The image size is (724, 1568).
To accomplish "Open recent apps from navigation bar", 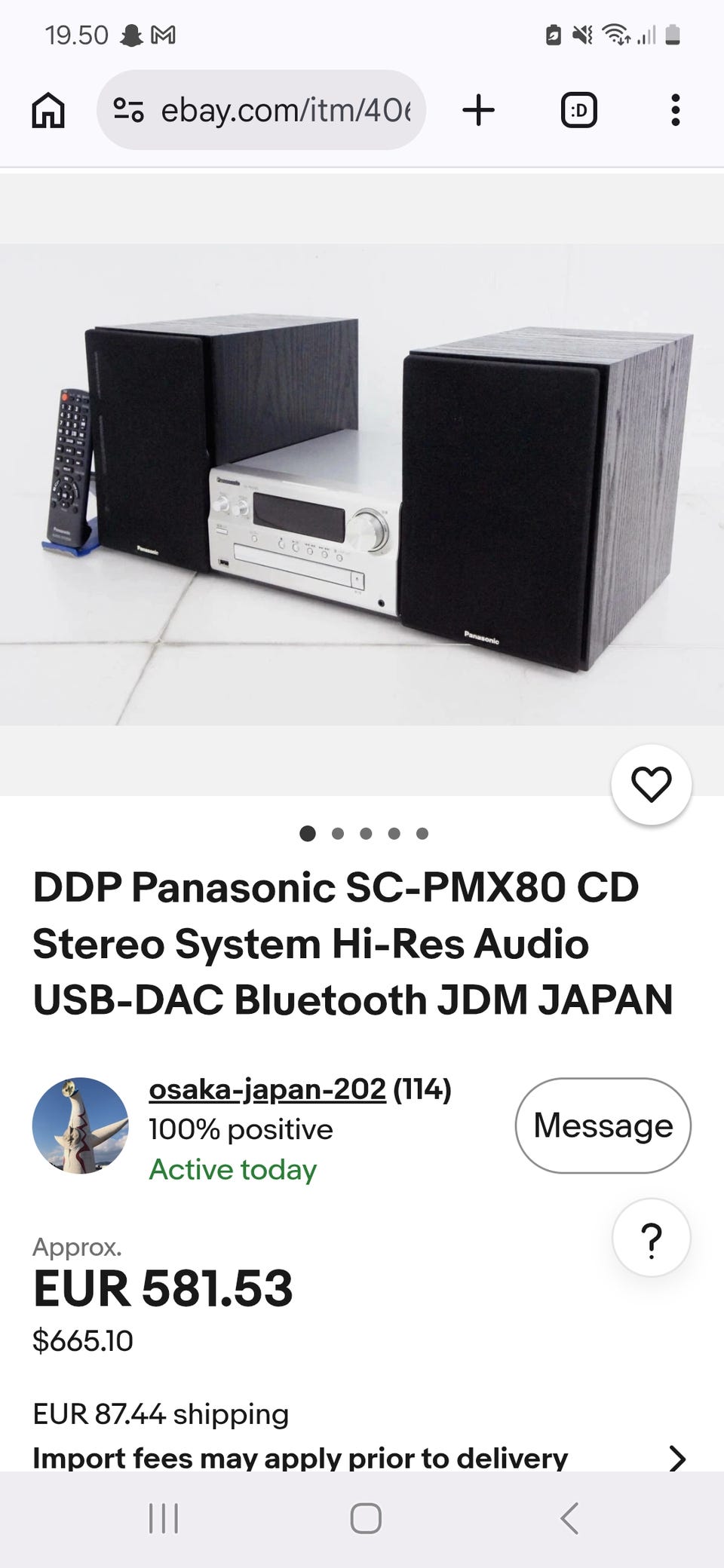I will point(164,1518).
